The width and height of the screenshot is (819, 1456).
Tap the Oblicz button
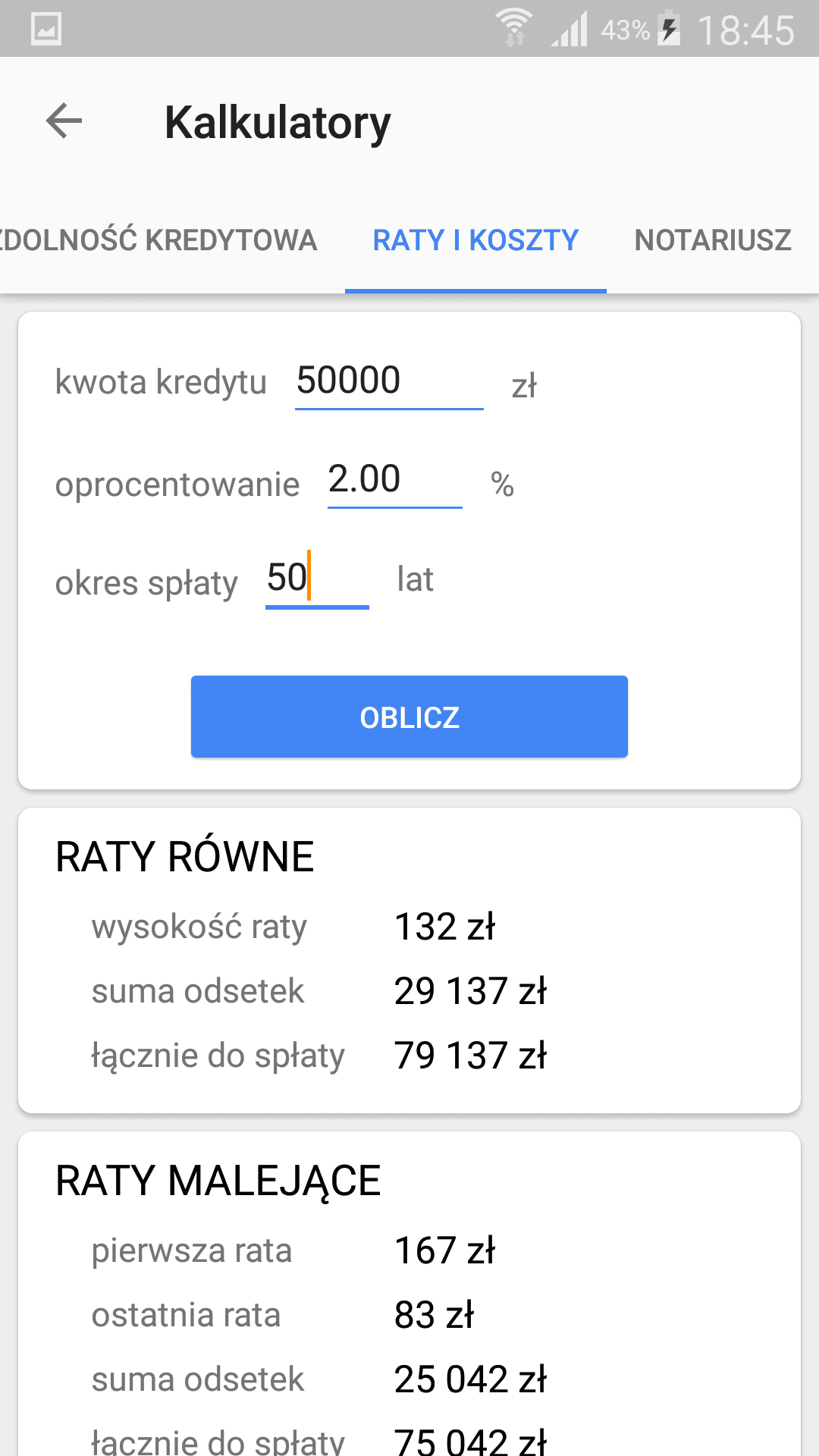(409, 717)
